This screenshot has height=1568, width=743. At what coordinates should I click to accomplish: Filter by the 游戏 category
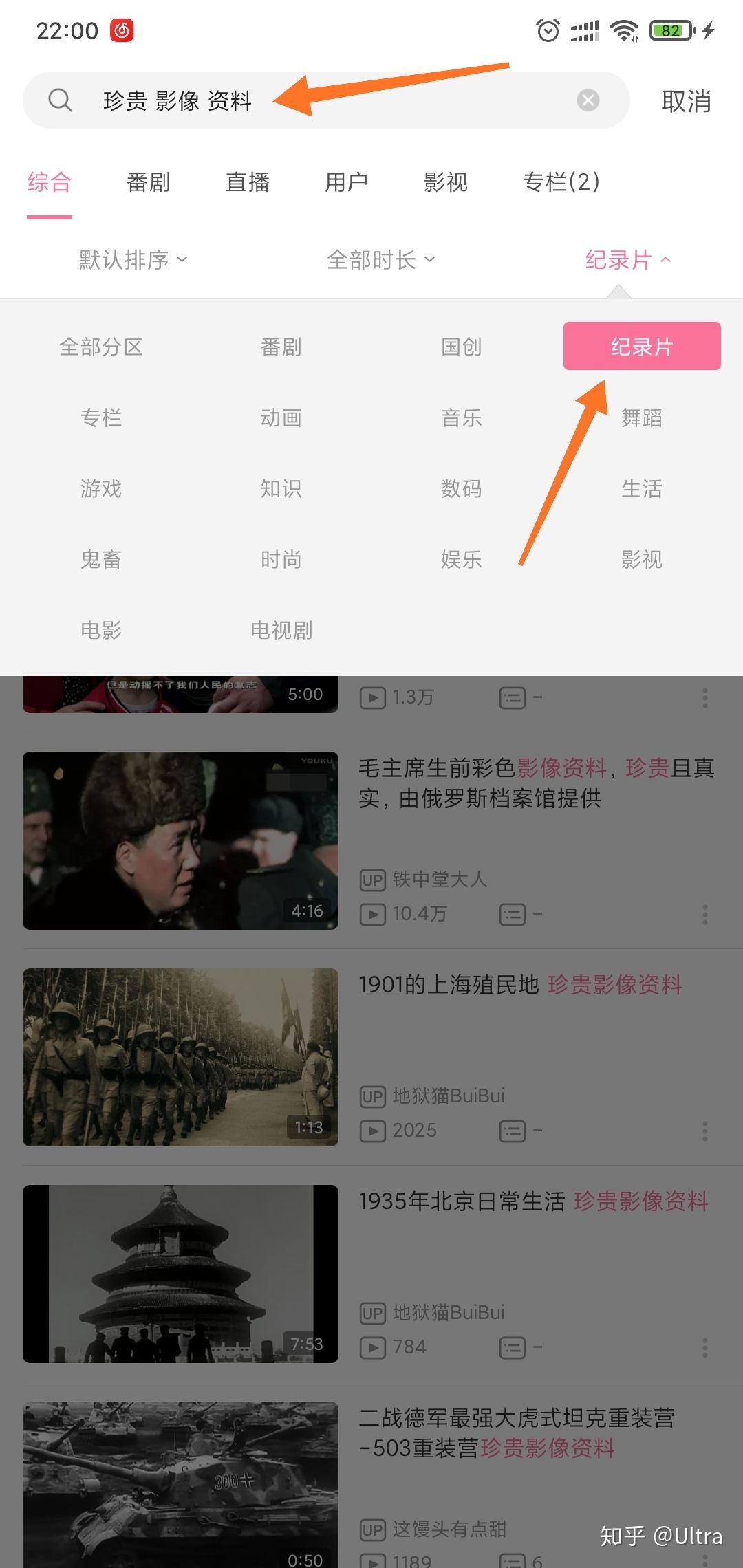coord(101,488)
